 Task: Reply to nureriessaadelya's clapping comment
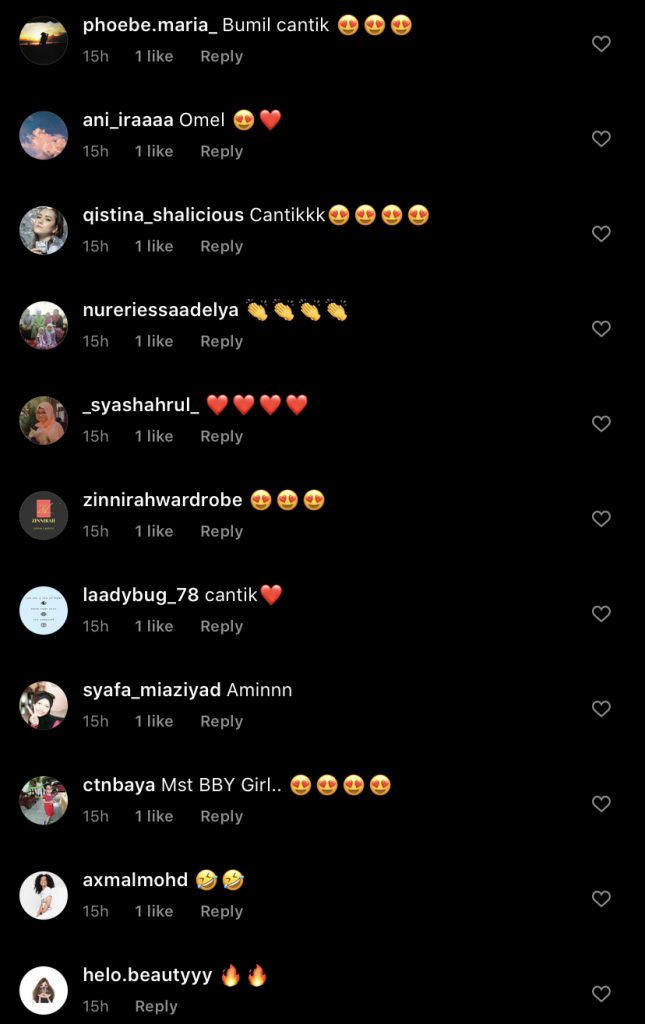point(221,342)
